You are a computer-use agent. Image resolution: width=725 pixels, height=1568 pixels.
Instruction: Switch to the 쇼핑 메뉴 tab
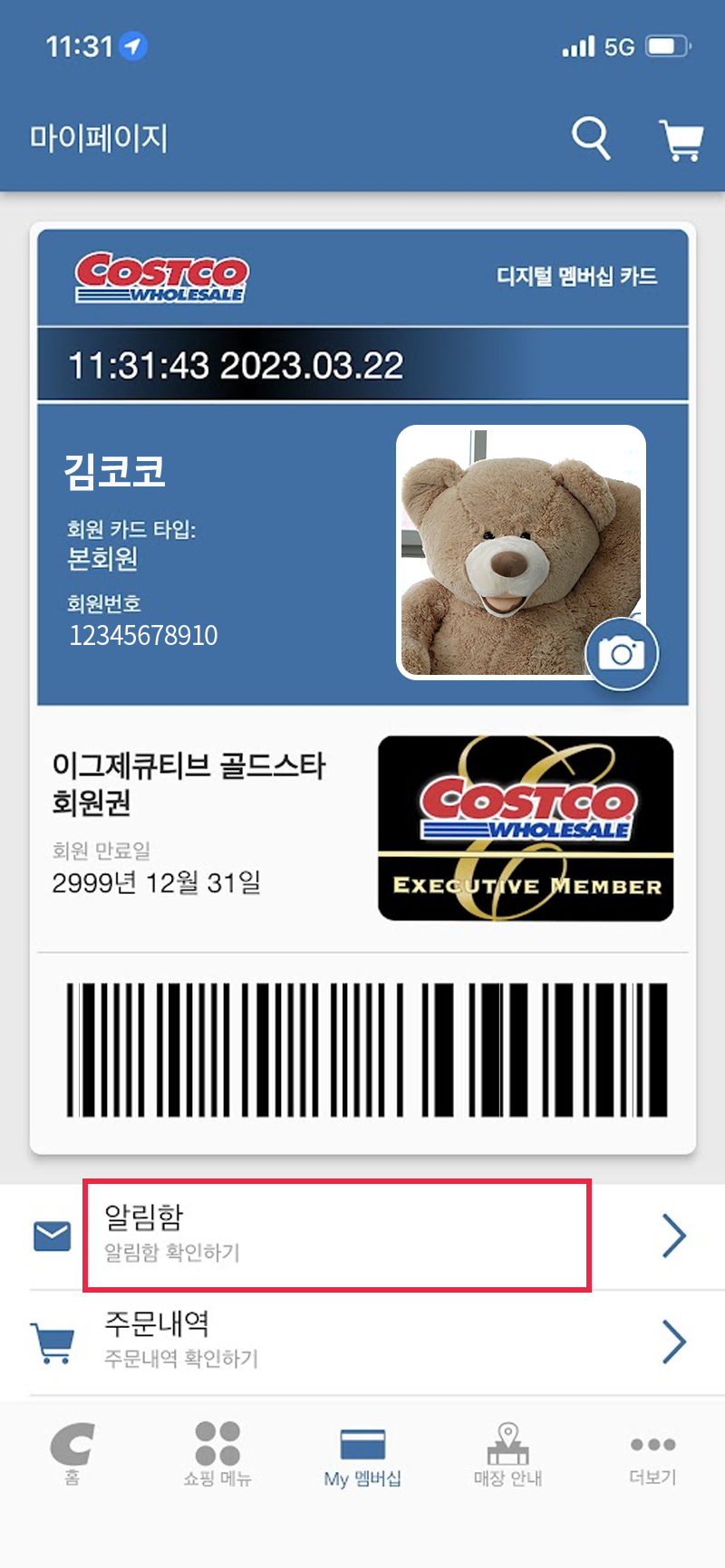217,1453
